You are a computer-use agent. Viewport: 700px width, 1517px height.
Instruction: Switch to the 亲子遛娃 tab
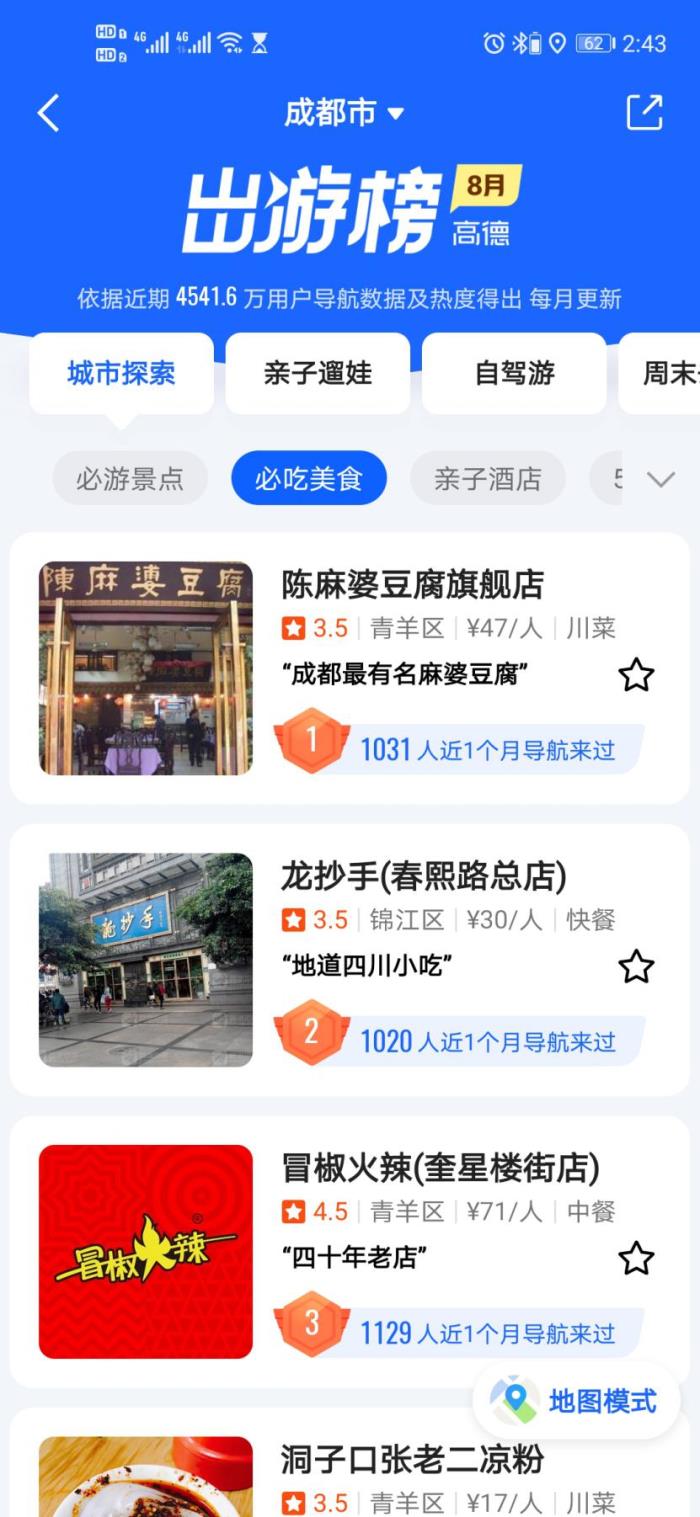(317, 373)
